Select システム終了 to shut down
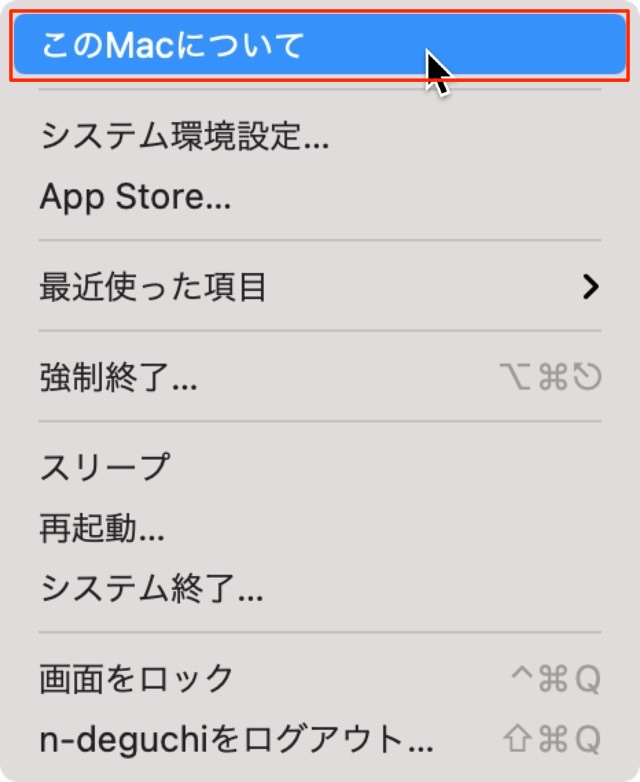Screen dimensions: 640x782 [151, 587]
